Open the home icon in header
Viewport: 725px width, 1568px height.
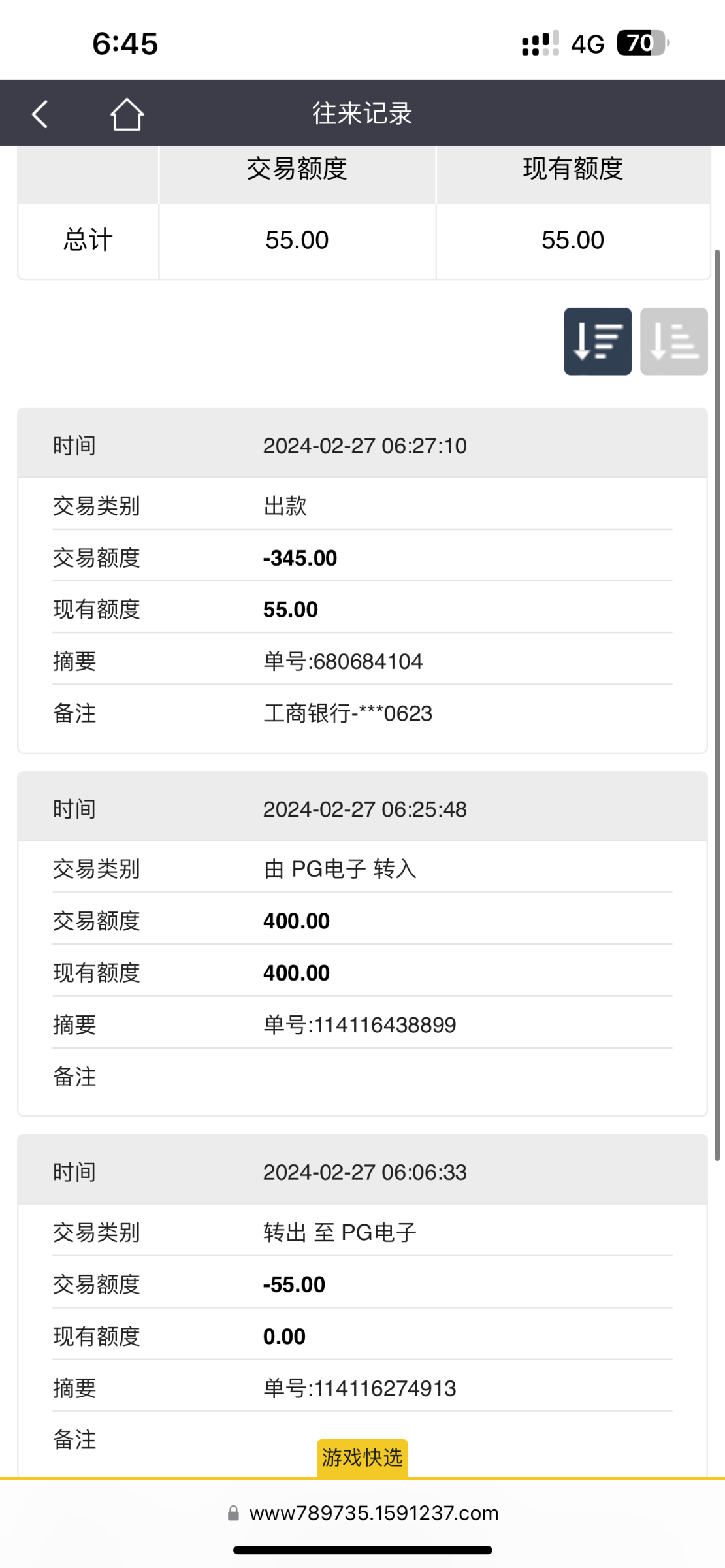(x=127, y=114)
